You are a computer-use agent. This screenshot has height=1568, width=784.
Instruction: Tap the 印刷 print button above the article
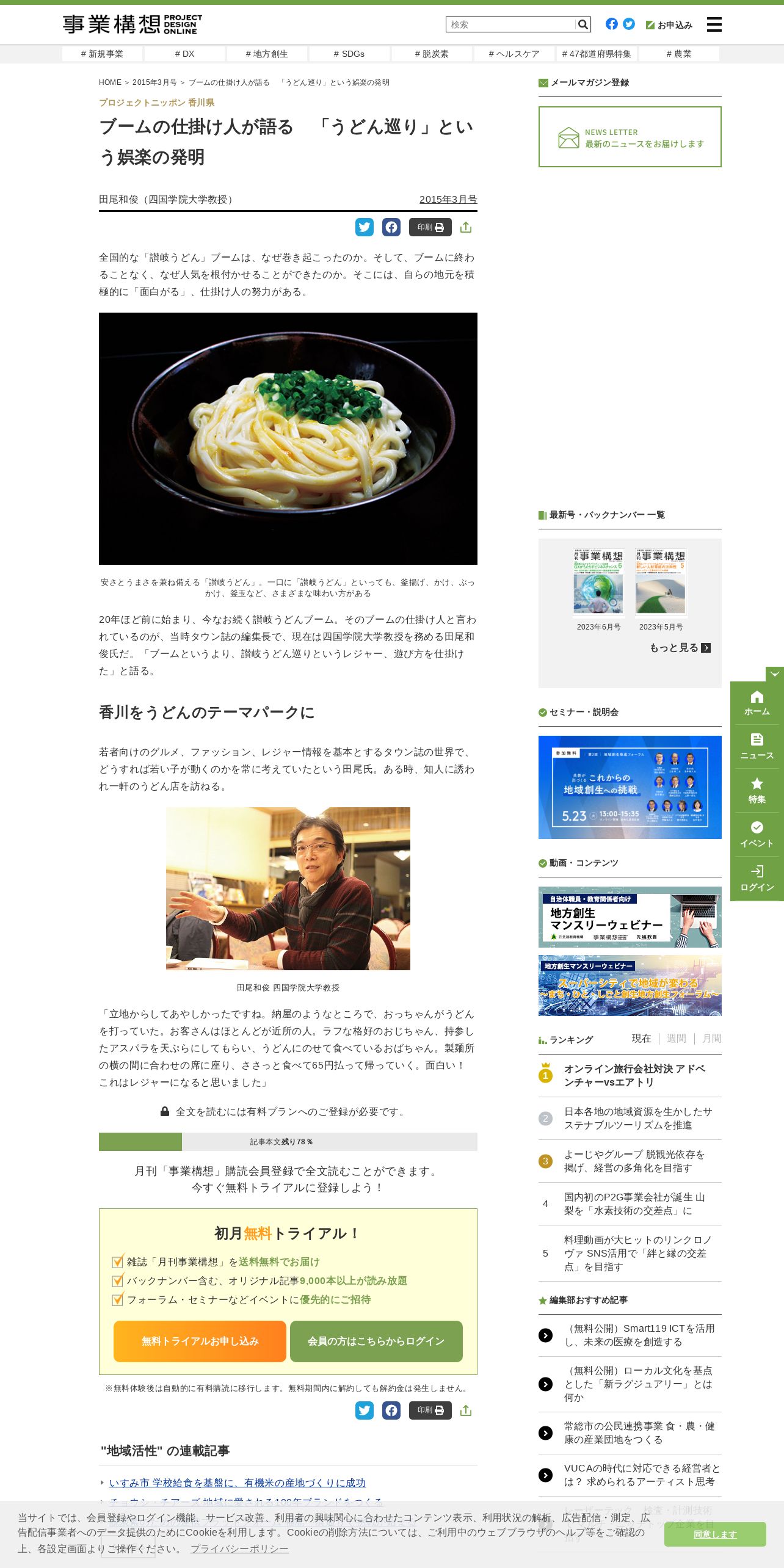430,227
